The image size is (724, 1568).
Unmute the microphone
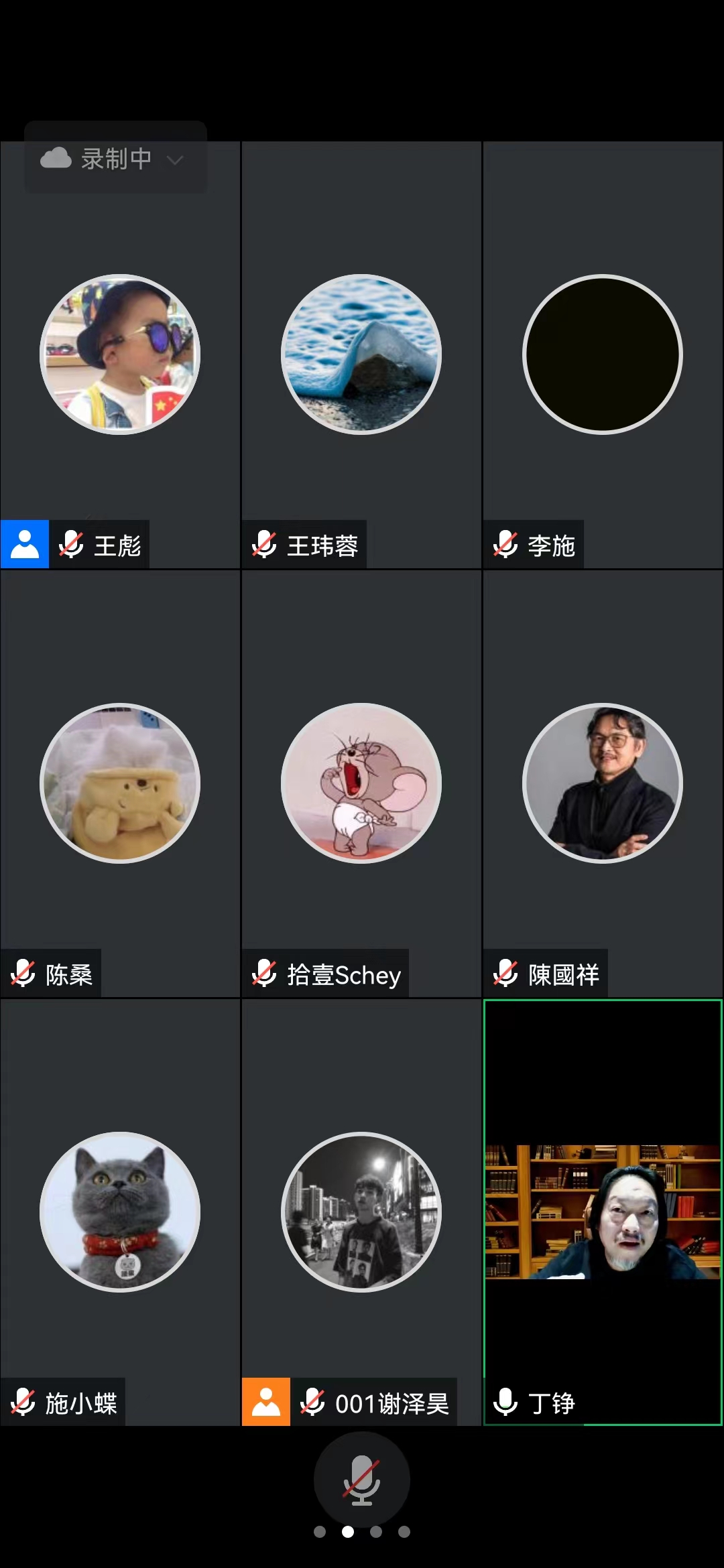pos(361,1480)
